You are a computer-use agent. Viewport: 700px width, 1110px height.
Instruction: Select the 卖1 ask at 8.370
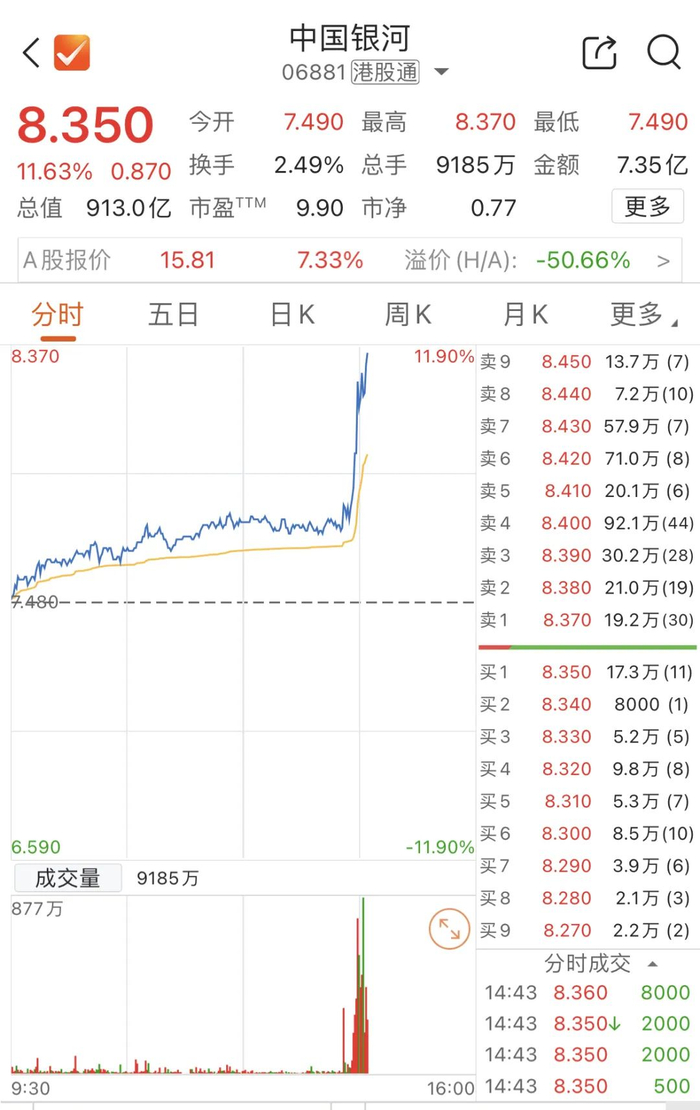(587, 620)
